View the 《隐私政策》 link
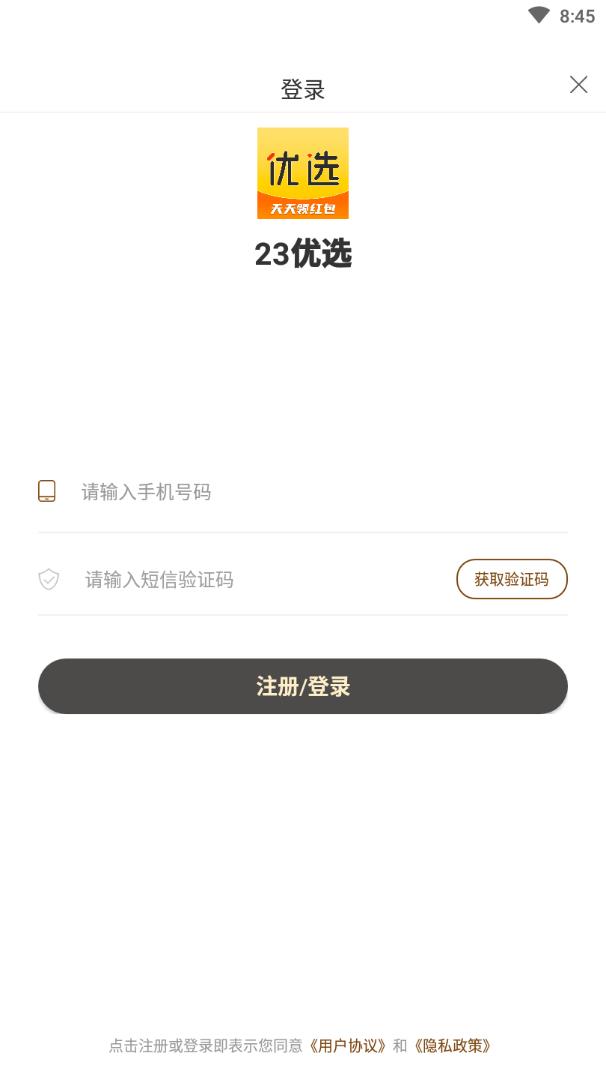 click(x=452, y=1046)
